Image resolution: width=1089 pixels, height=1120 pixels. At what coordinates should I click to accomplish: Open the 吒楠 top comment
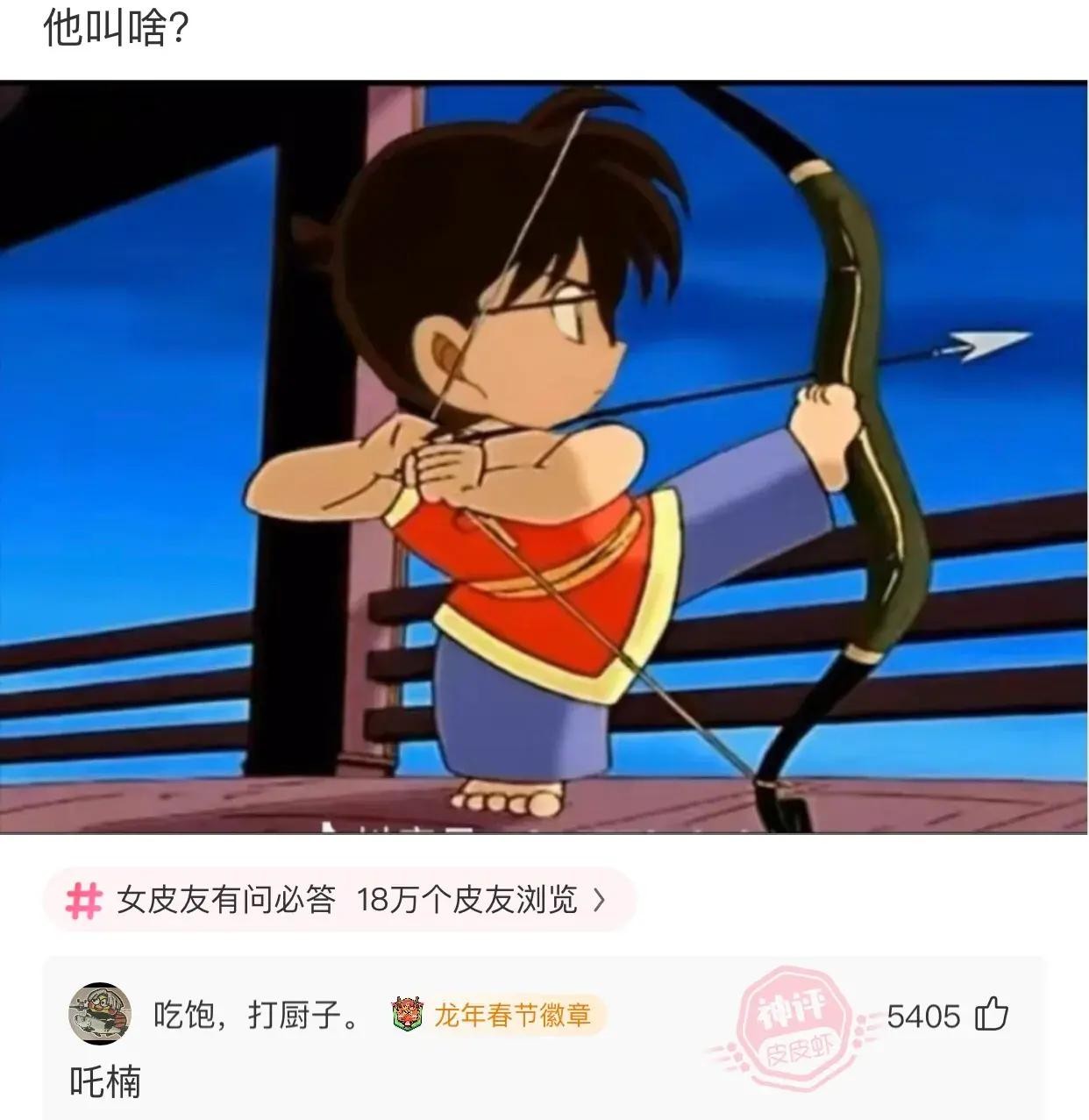[x=105, y=1081]
